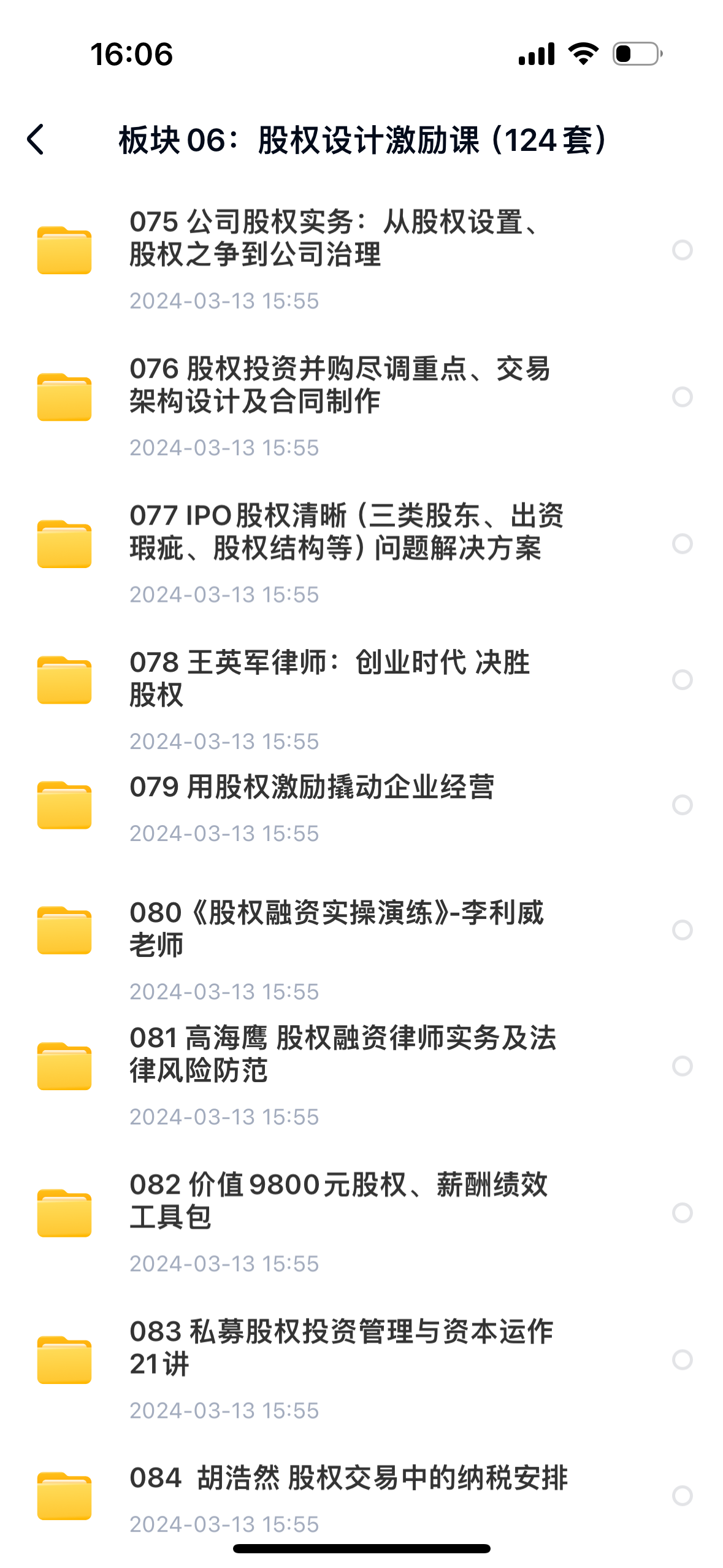This screenshot has height=1568, width=723.
Task: Tick the circle next to folder 080
Action: click(682, 930)
